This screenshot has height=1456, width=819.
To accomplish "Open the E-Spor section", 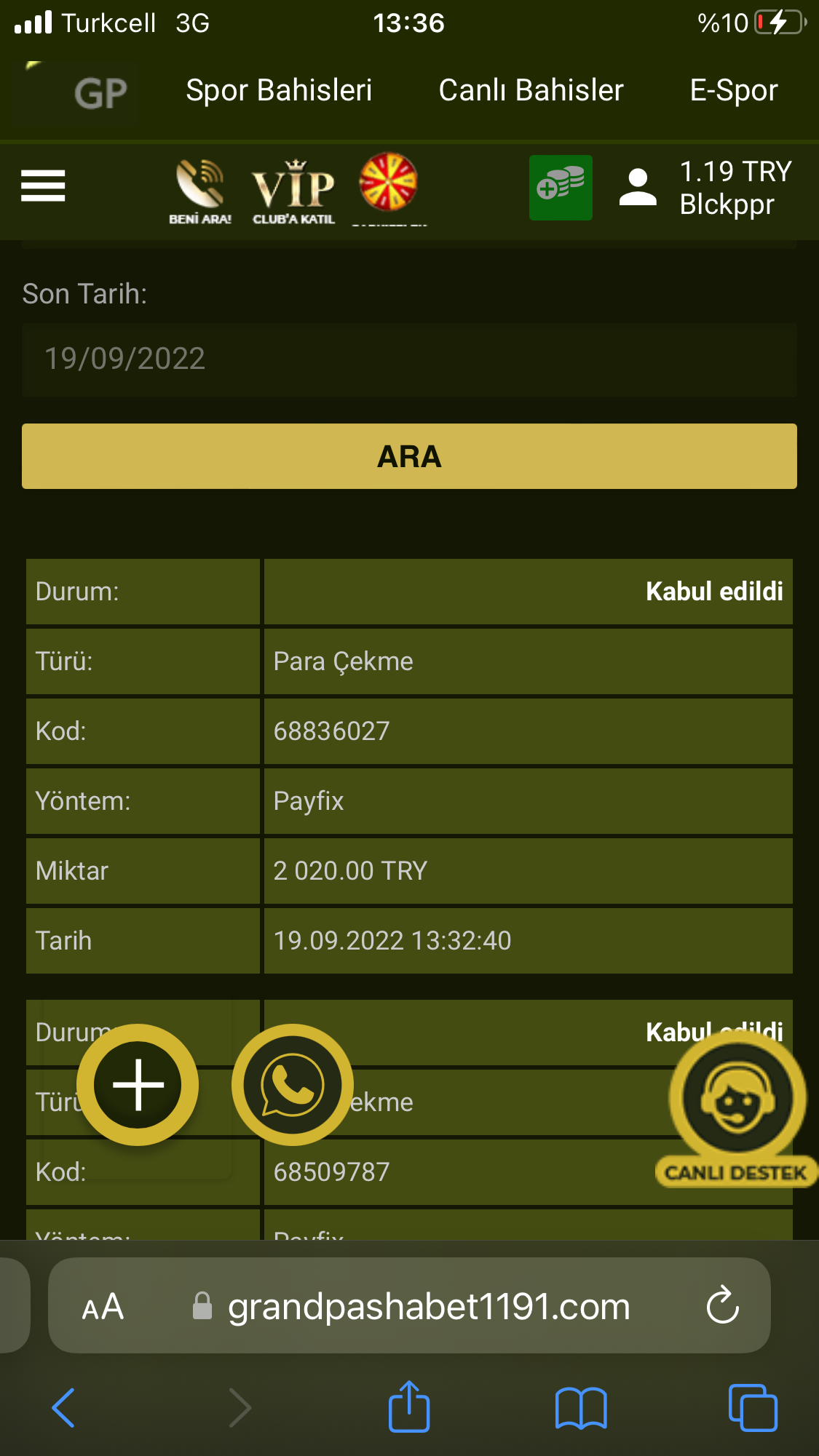I will [x=733, y=90].
